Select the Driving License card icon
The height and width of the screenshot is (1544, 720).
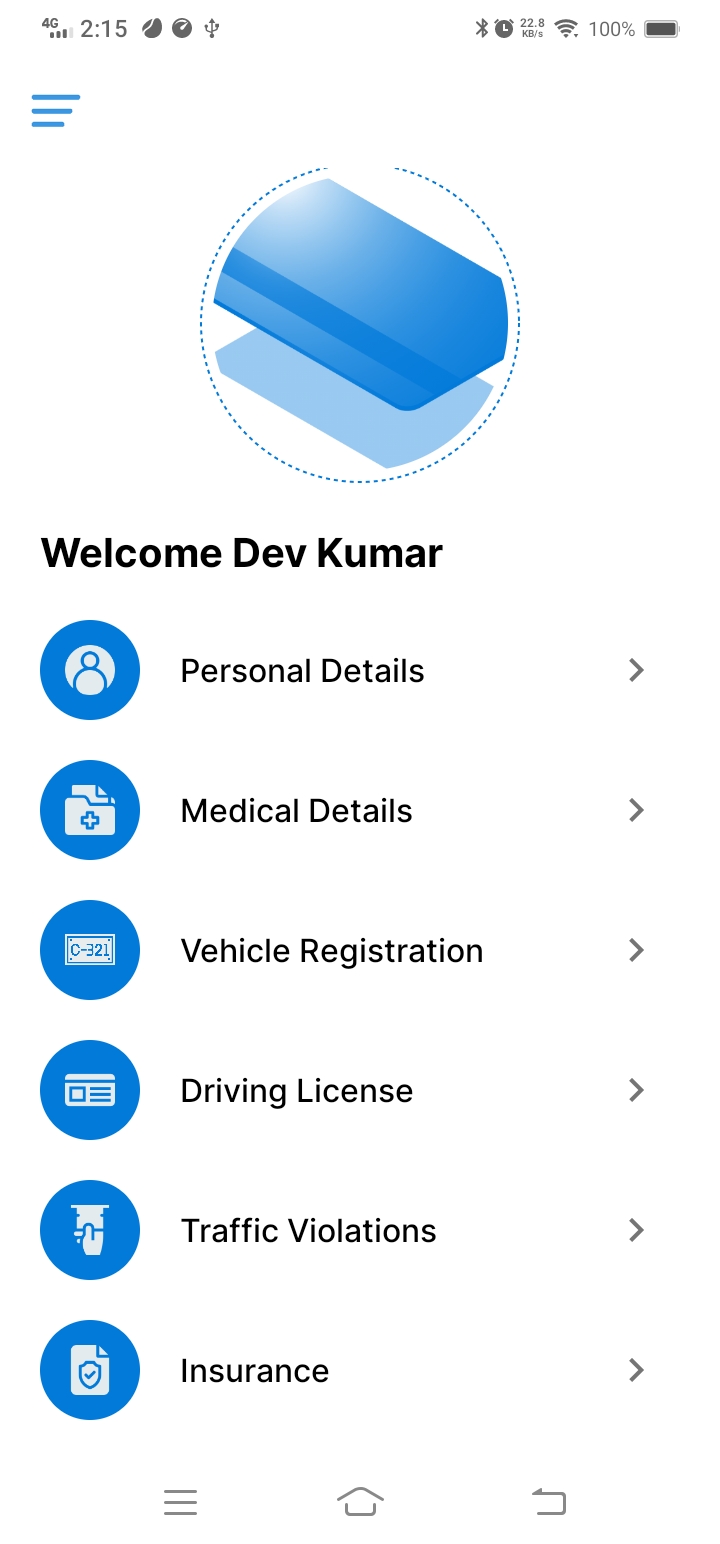(x=90, y=1090)
